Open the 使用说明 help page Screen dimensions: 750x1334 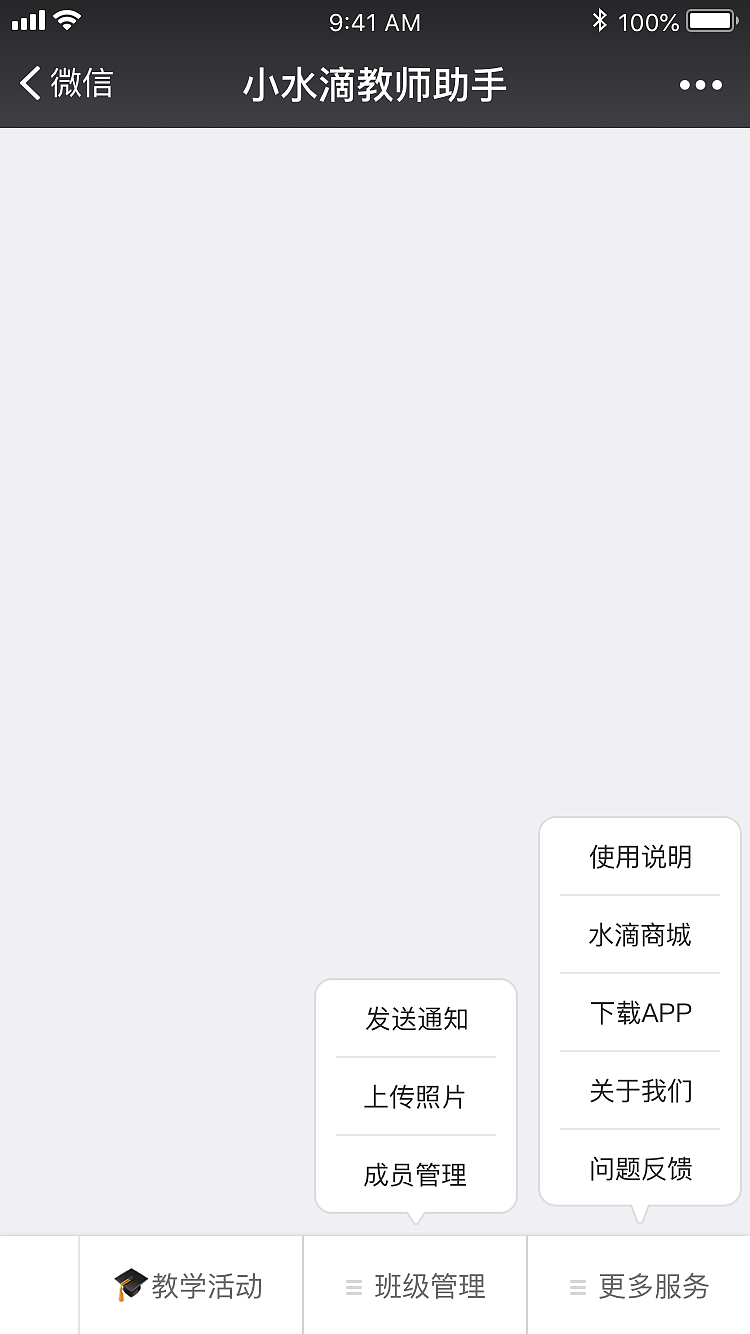pyautogui.click(x=639, y=858)
